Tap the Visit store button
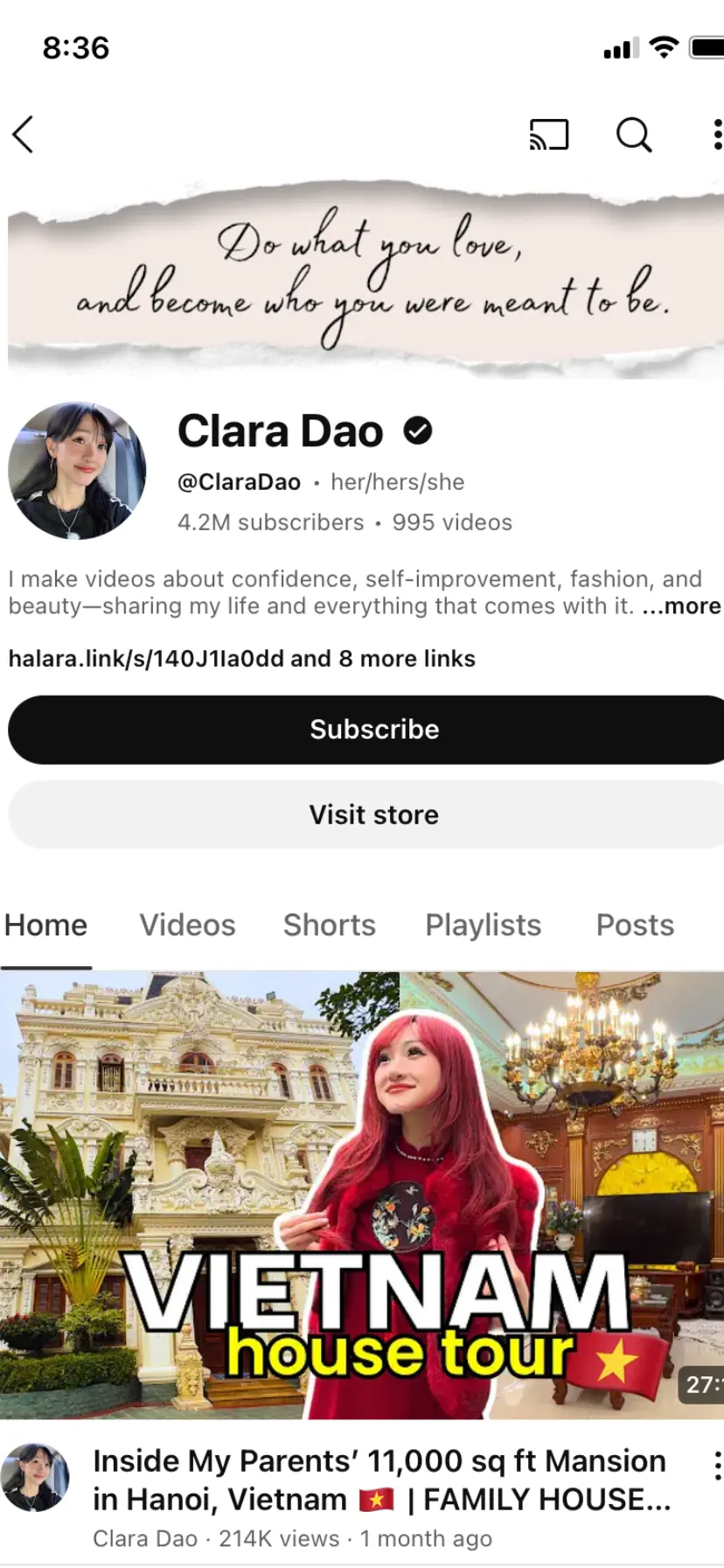 (x=366, y=815)
